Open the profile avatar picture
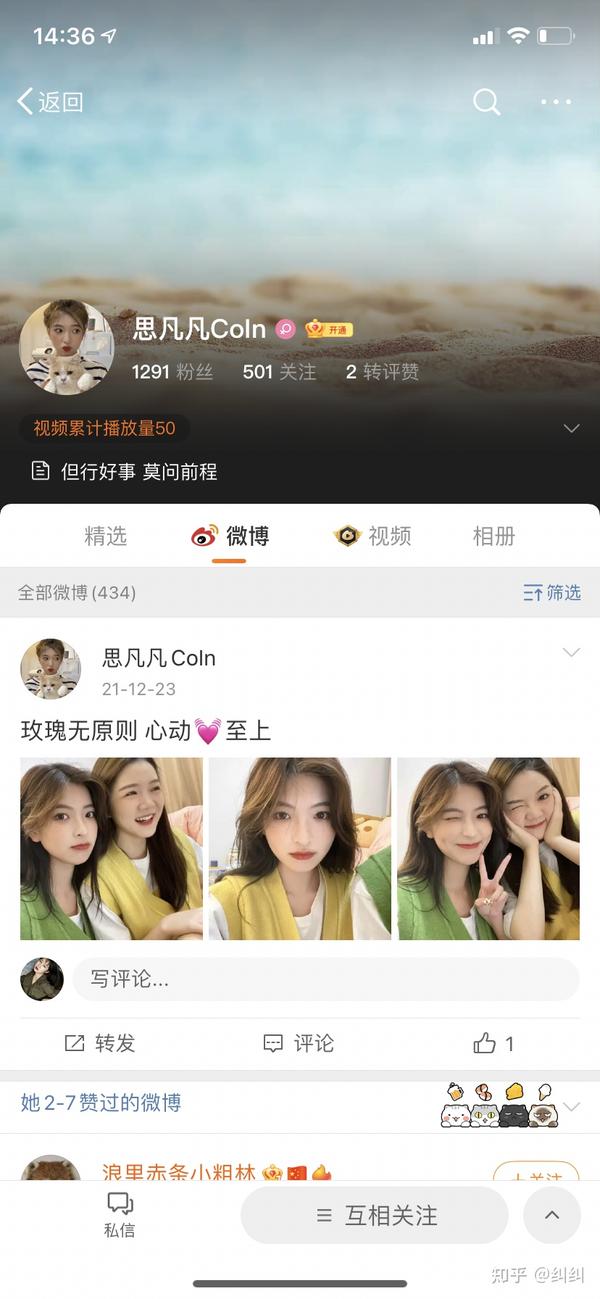This screenshot has height=1299, width=600. [67, 347]
